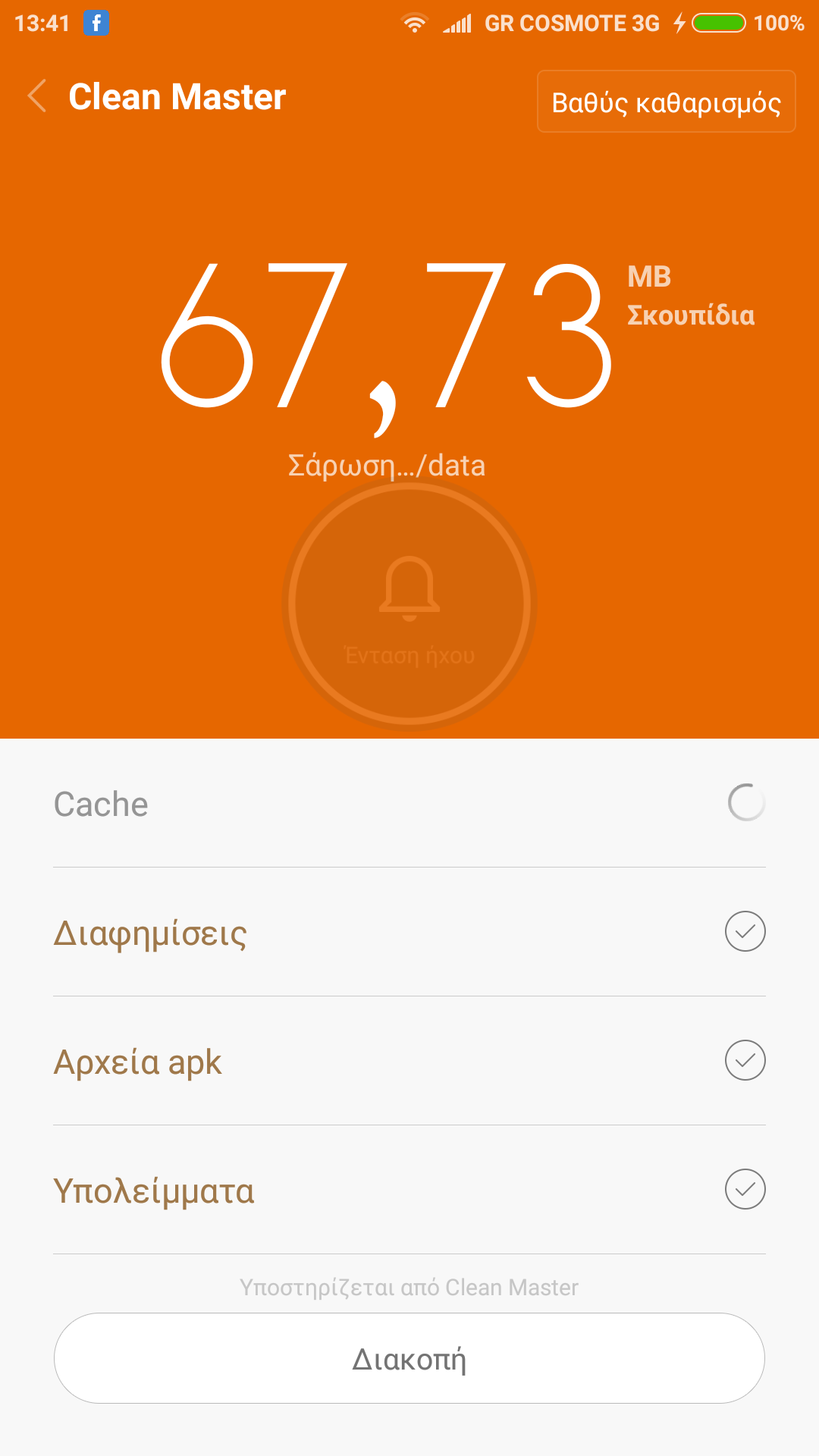Viewport: 819px width, 1456px height.
Task: Stop the scan with Διακοπή
Action: coord(409,1358)
